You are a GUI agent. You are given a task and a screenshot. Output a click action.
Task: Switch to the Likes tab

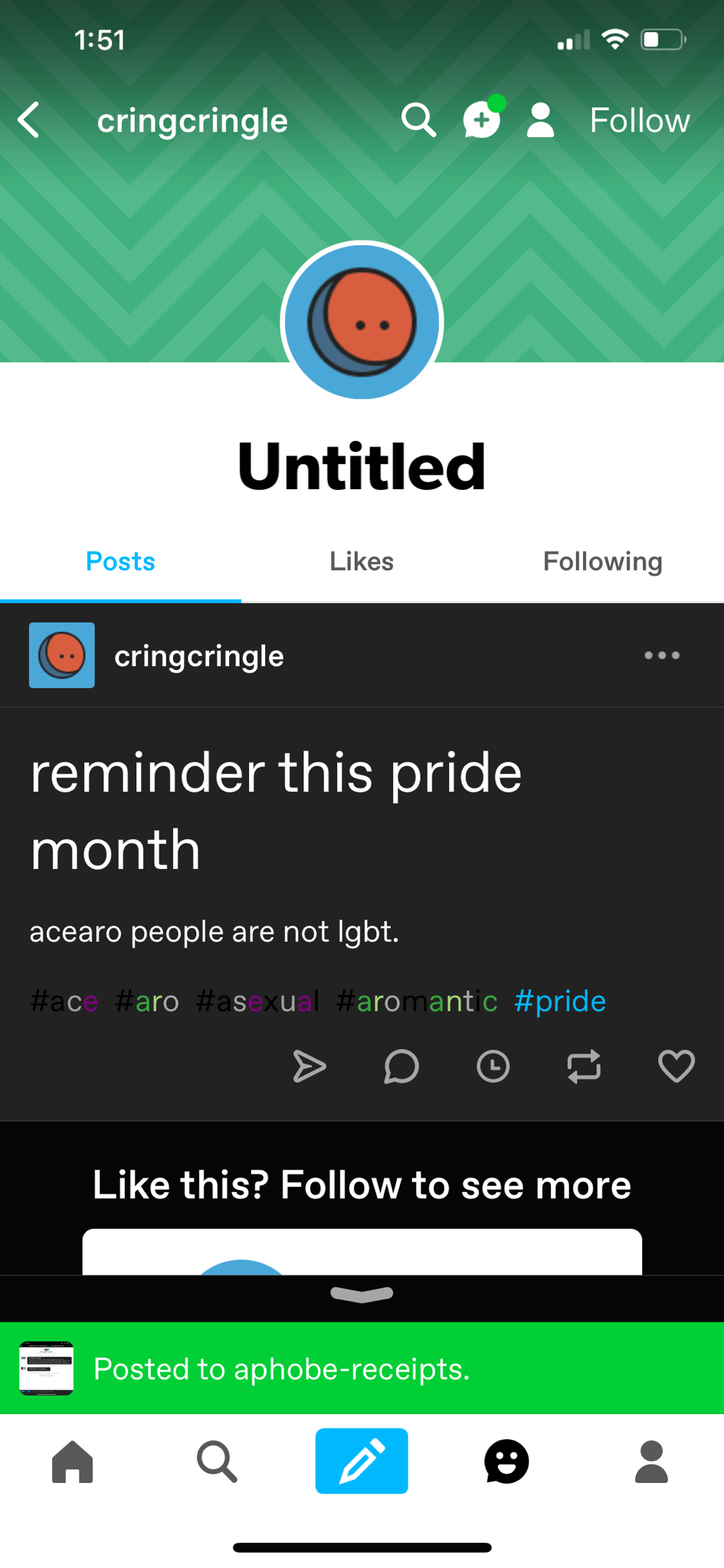362,562
